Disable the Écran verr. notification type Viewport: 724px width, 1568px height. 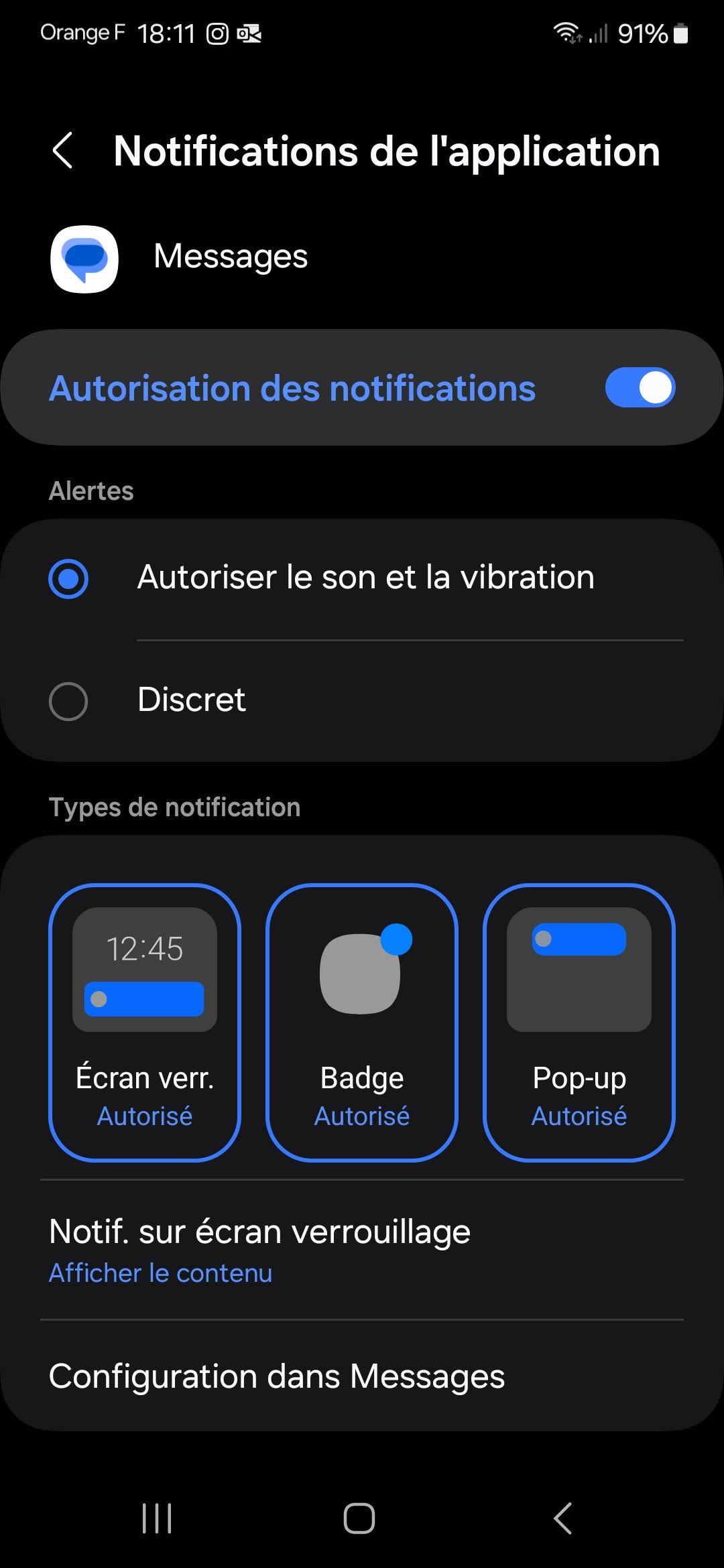pyautogui.click(x=145, y=1023)
